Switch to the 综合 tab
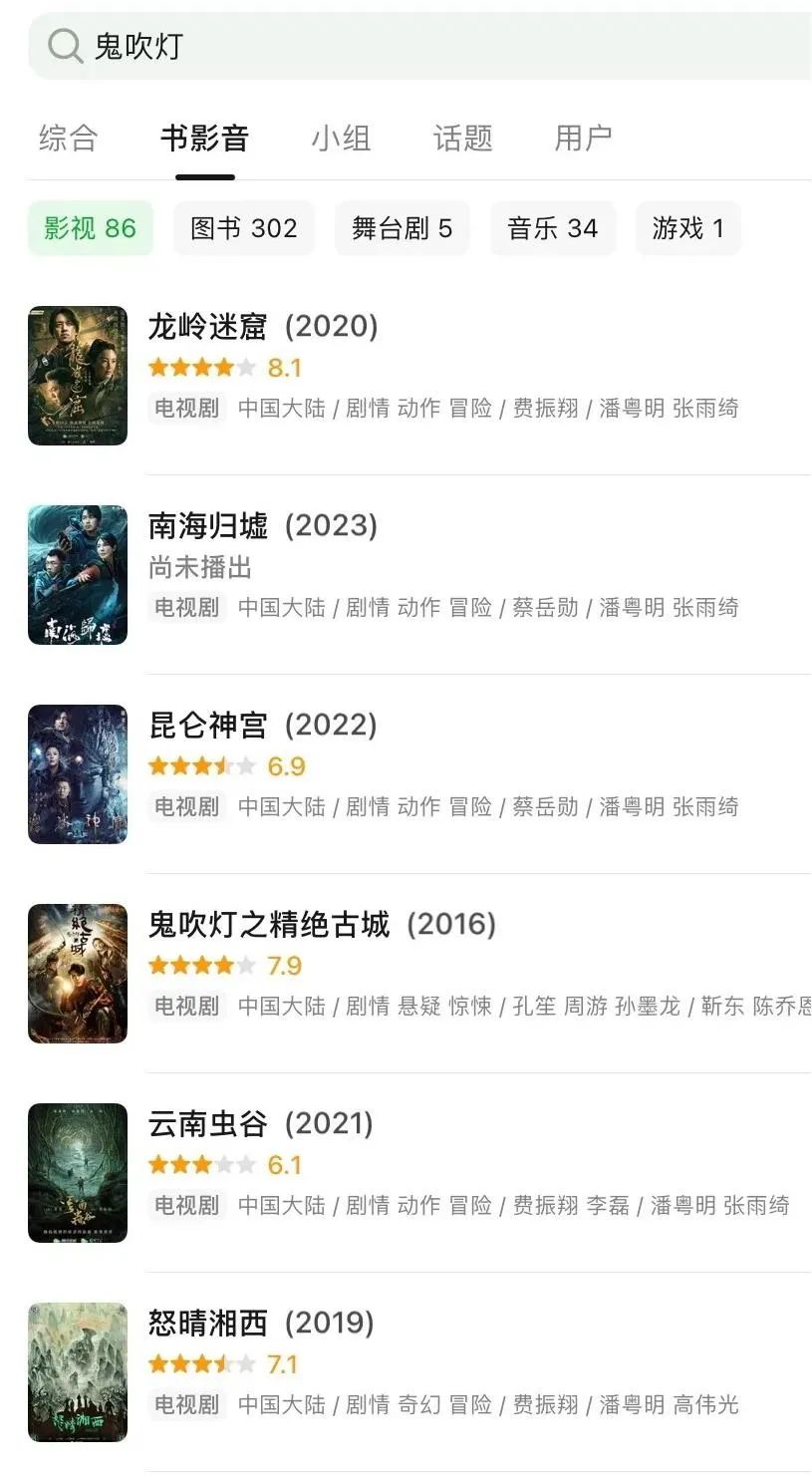This screenshot has height=1478, width=812. [x=69, y=138]
